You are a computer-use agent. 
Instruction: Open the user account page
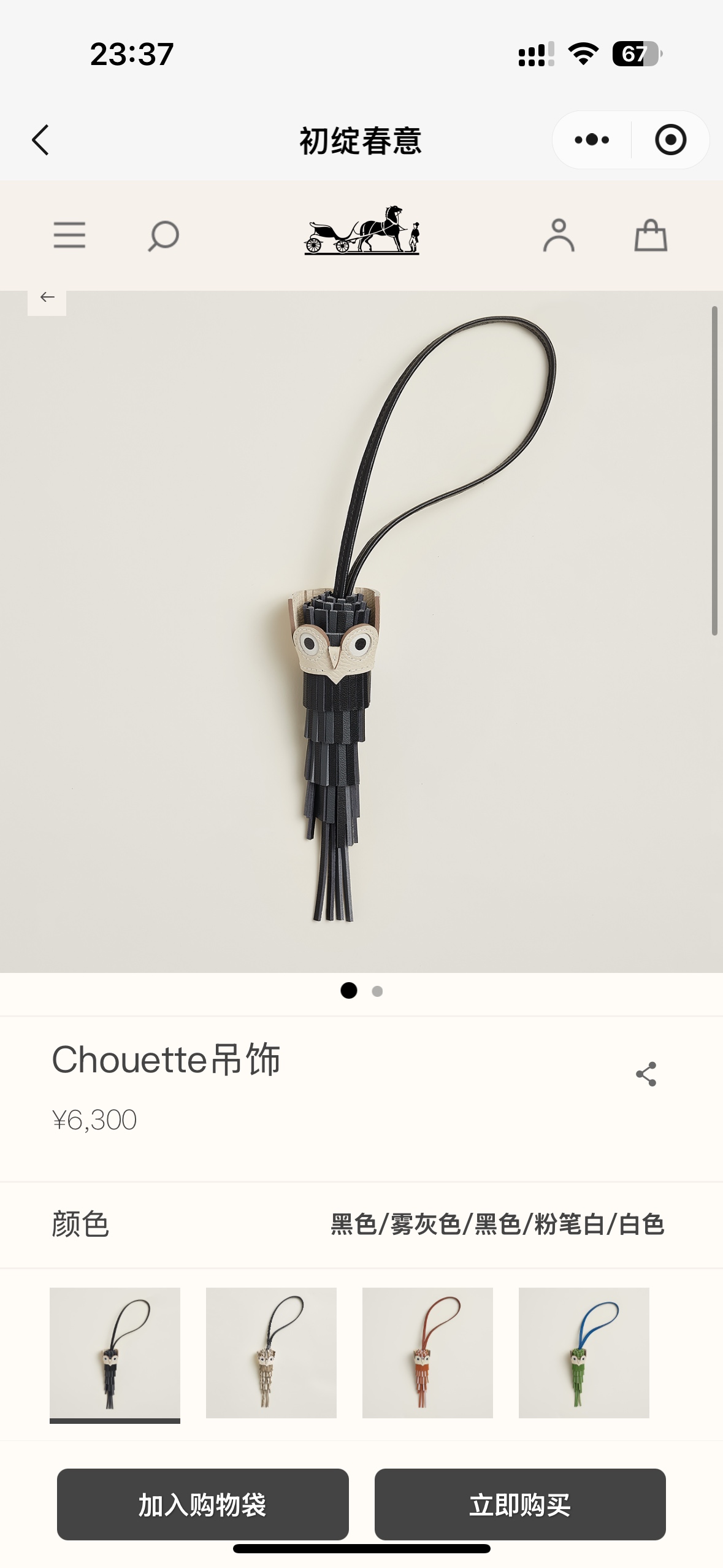(x=559, y=236)
